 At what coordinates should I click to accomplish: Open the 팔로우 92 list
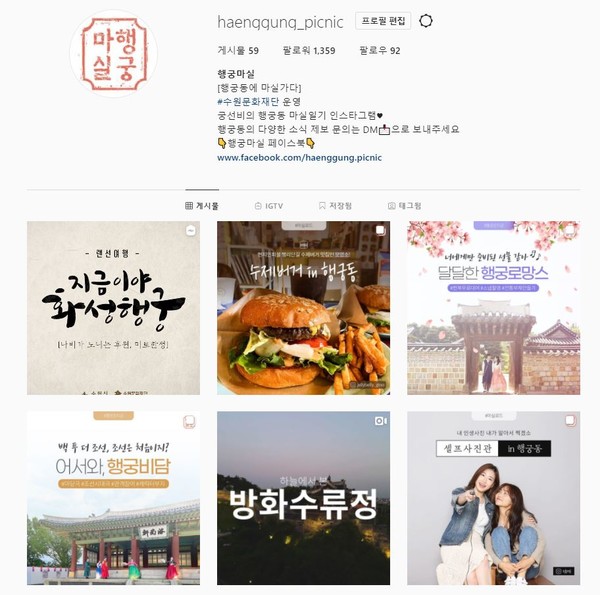380,50
